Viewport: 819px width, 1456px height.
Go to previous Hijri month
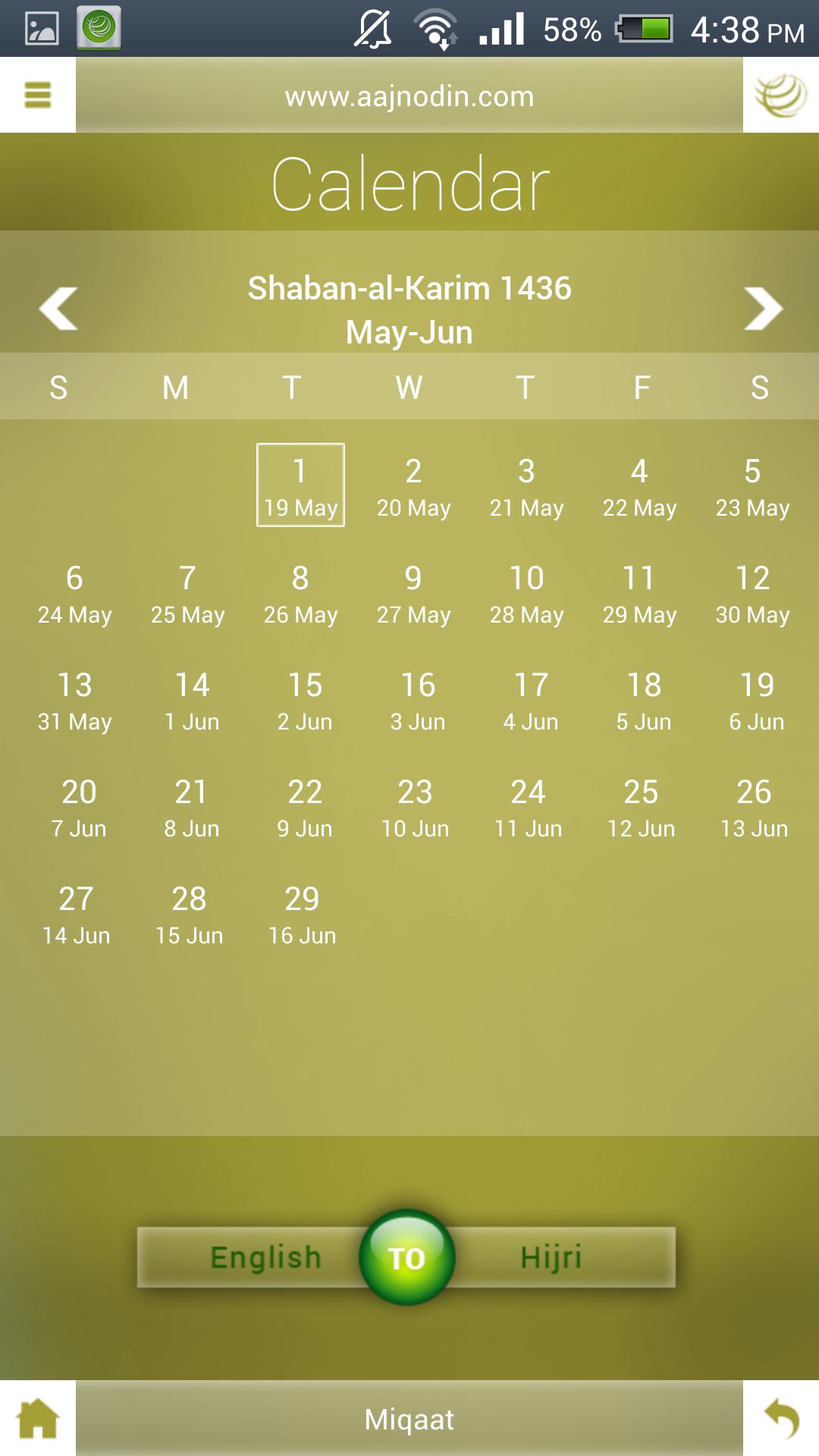(58, 309)
